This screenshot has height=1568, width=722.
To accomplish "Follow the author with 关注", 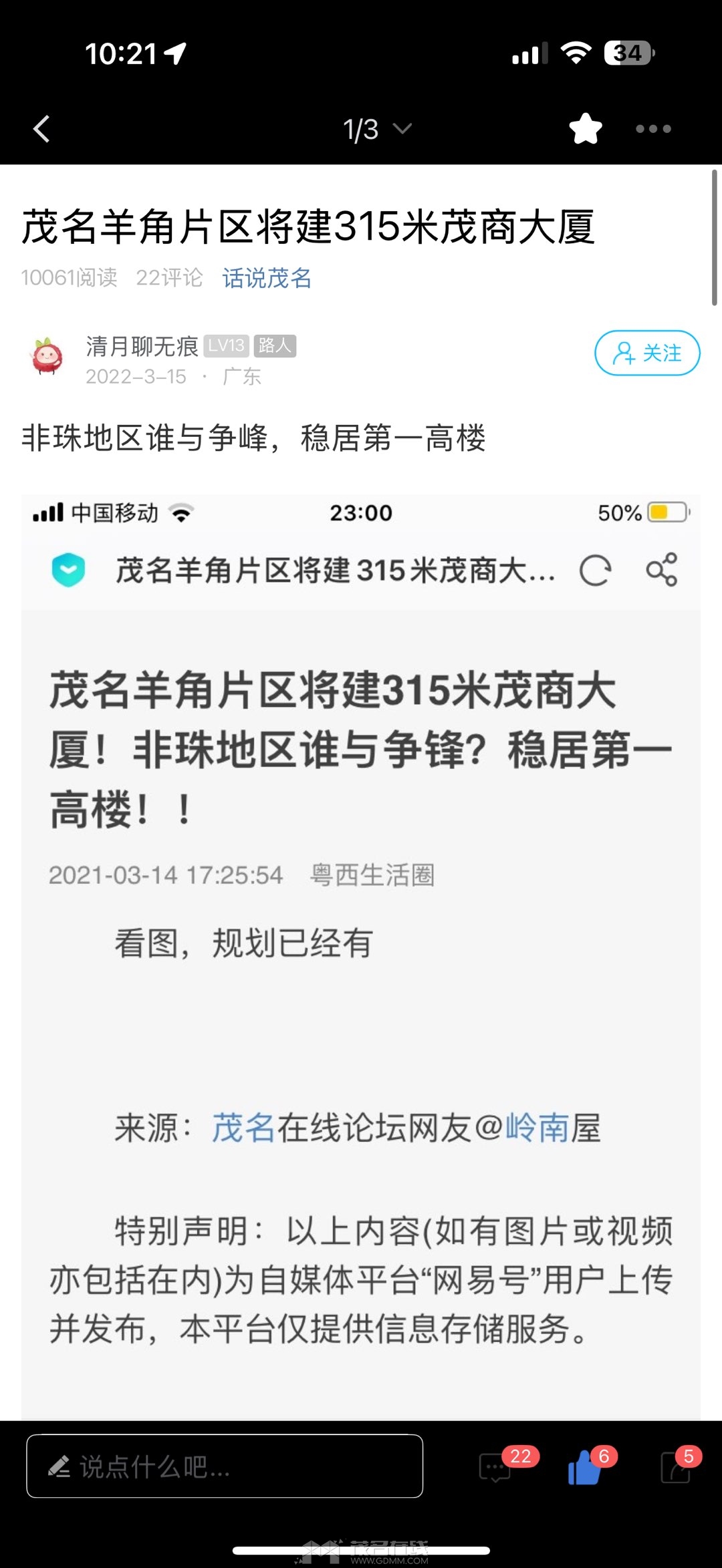I will coord(646,353).
